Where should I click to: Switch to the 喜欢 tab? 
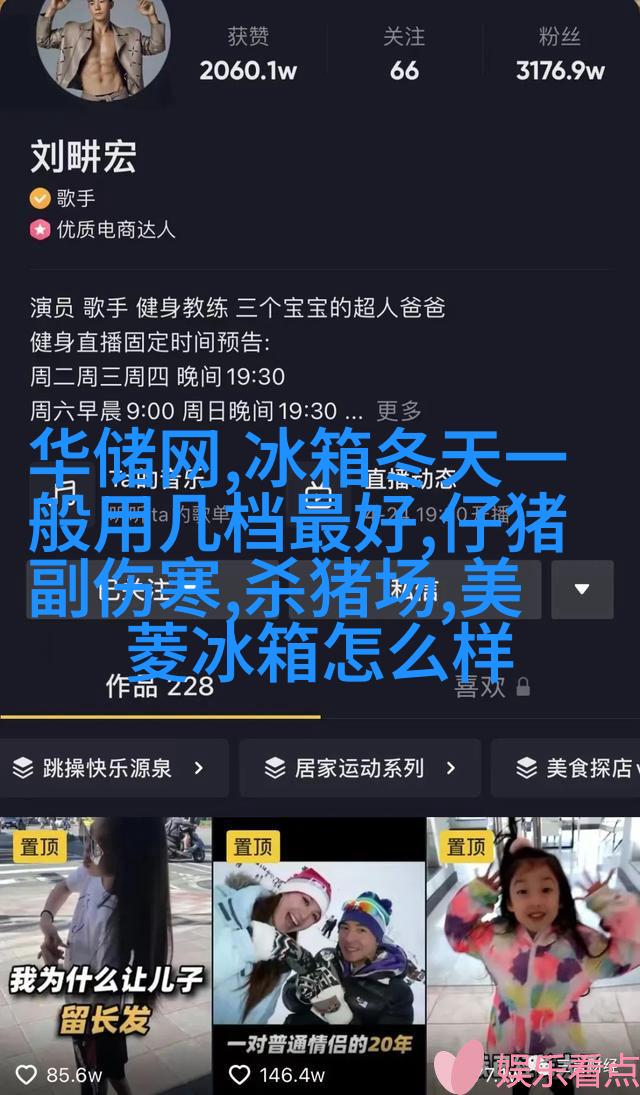tap(480, 686)
